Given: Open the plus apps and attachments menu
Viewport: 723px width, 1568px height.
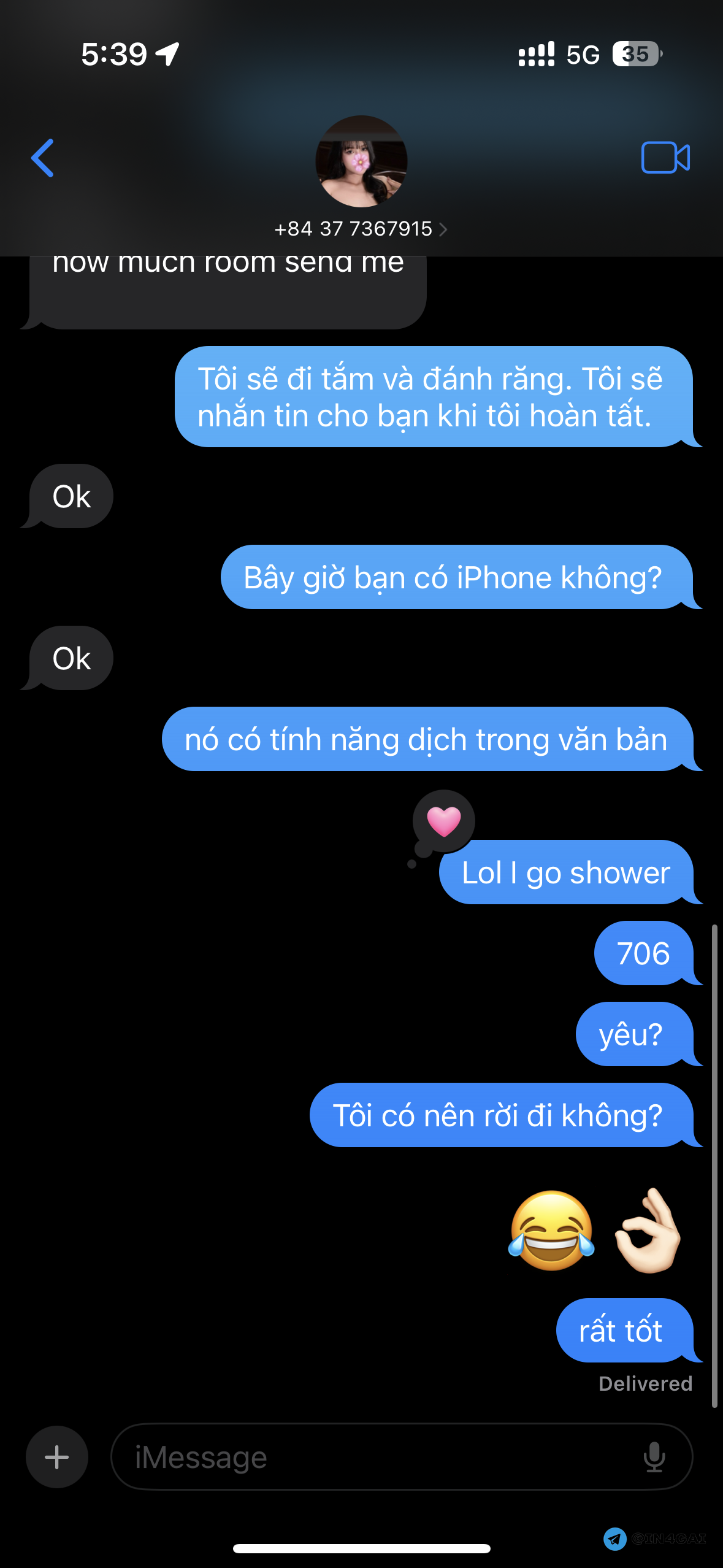Looking at the screenshot, I should 57,1457.
